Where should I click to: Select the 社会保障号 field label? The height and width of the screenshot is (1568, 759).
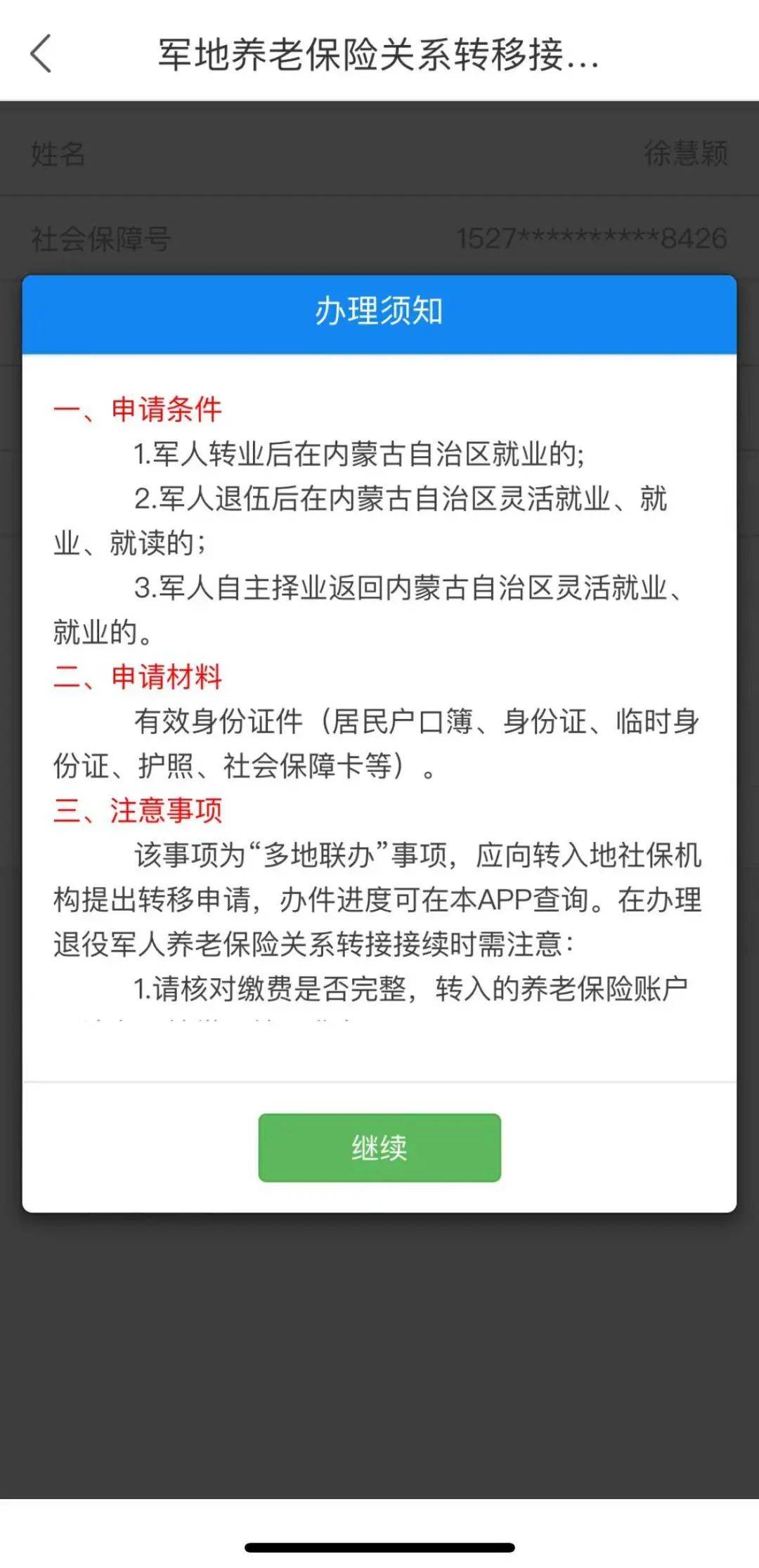(98, 238)
